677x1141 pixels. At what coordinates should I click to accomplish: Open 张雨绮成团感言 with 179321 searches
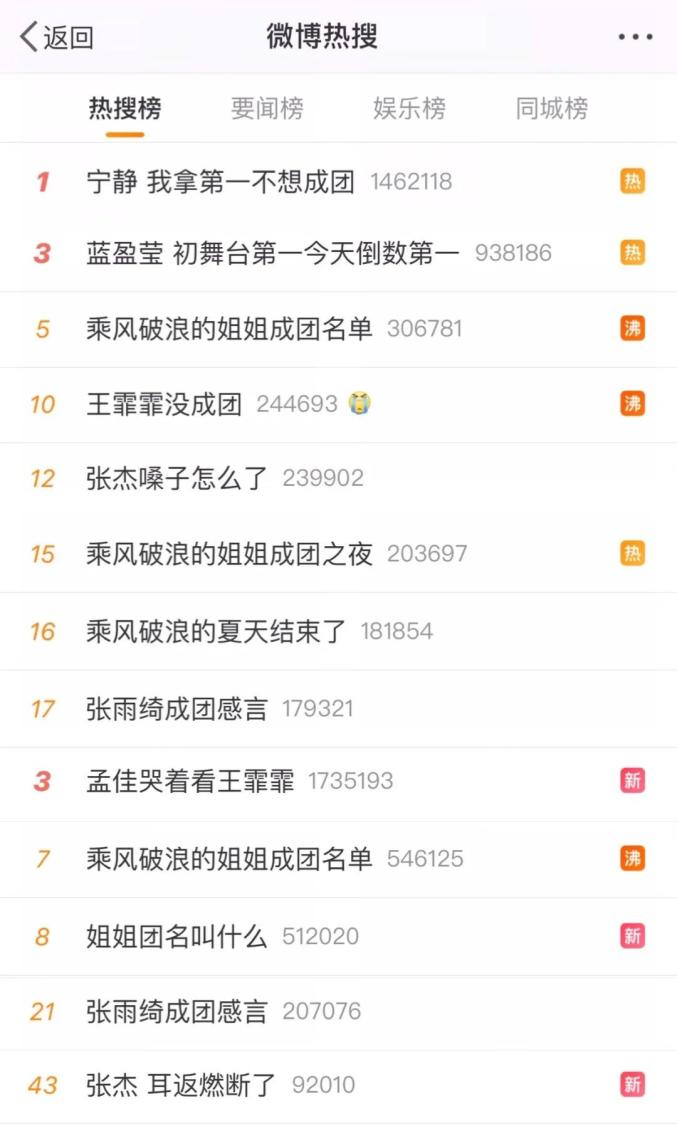[x=177, y=709]
